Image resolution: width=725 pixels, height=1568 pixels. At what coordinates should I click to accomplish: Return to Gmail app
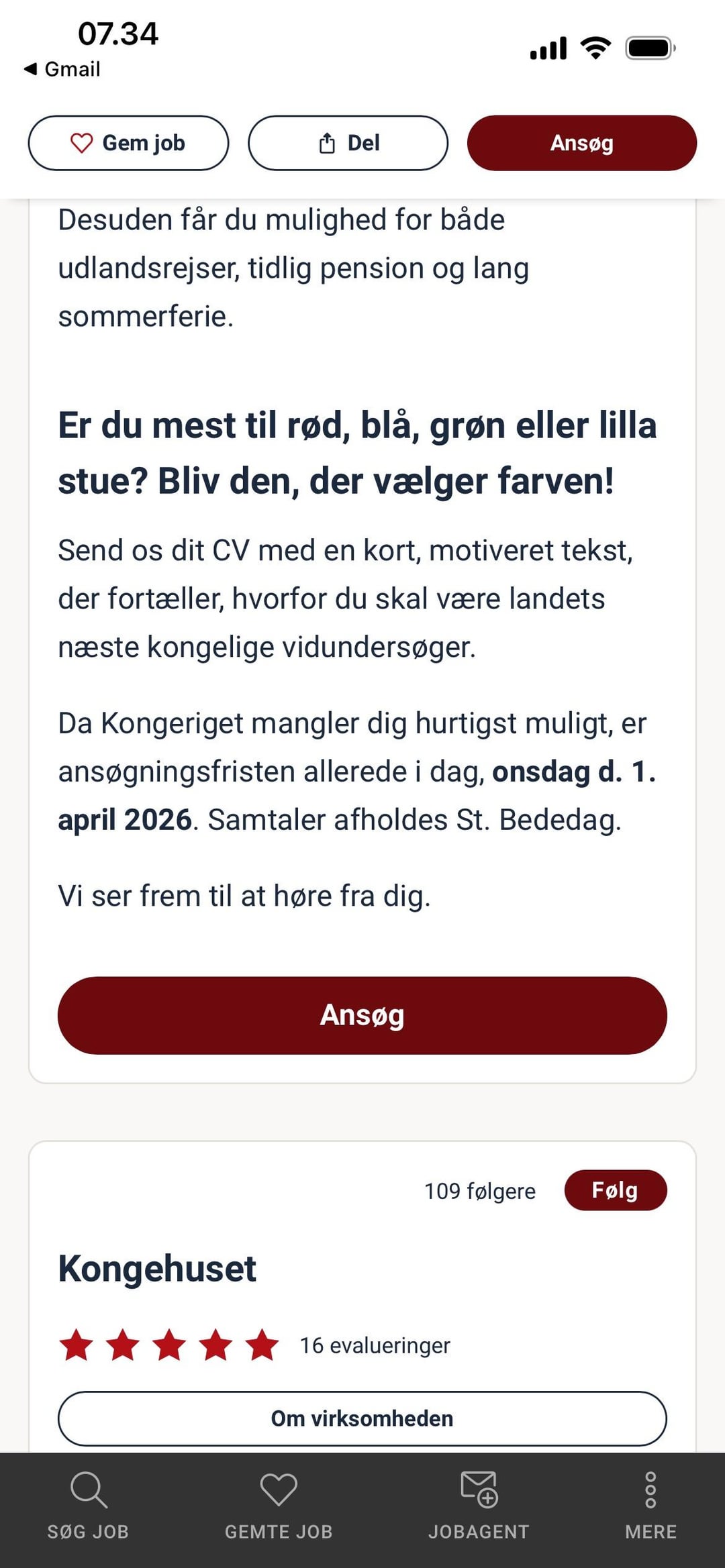coord(62,69)
